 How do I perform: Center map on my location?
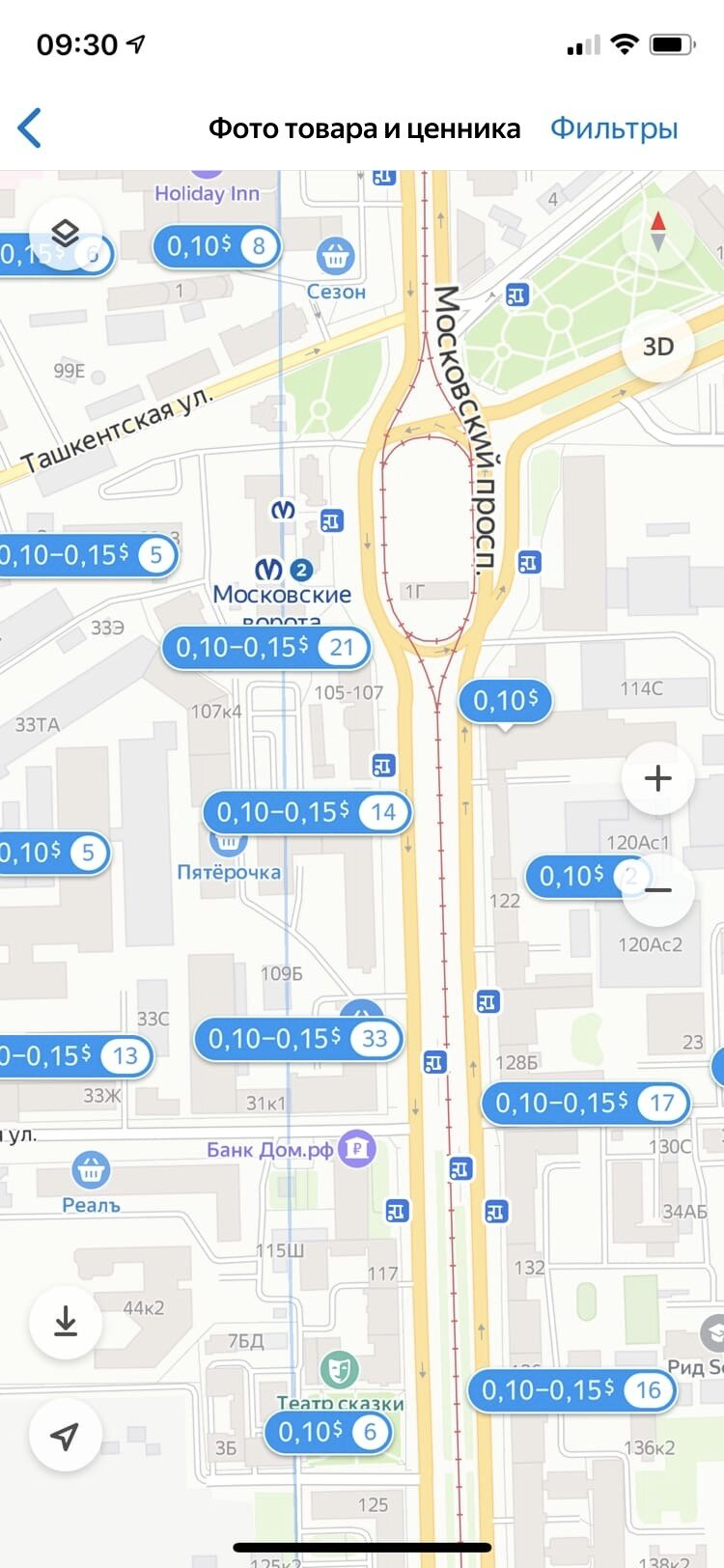pos(65,1436)
